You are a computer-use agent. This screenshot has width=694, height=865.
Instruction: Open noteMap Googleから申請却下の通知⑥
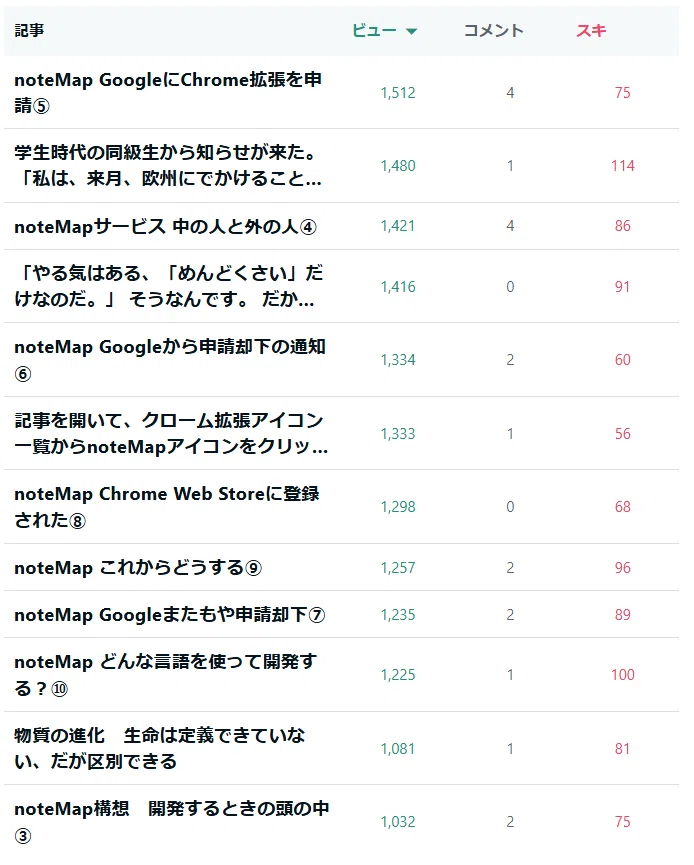coord(170,360)
